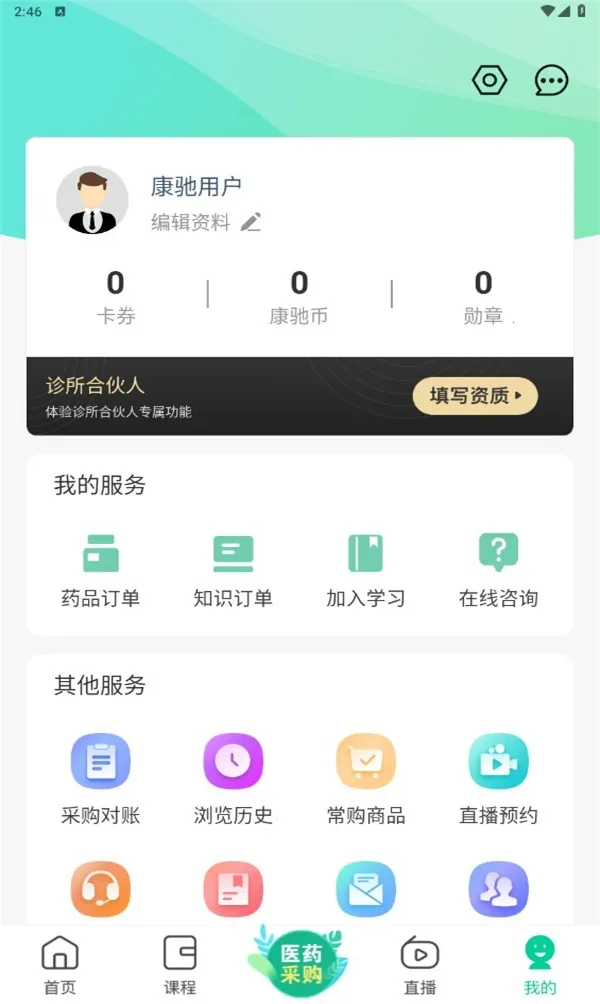Open the messages chat bubble icon
Screen dimensions: 600x1004
[x=551, y=81]
